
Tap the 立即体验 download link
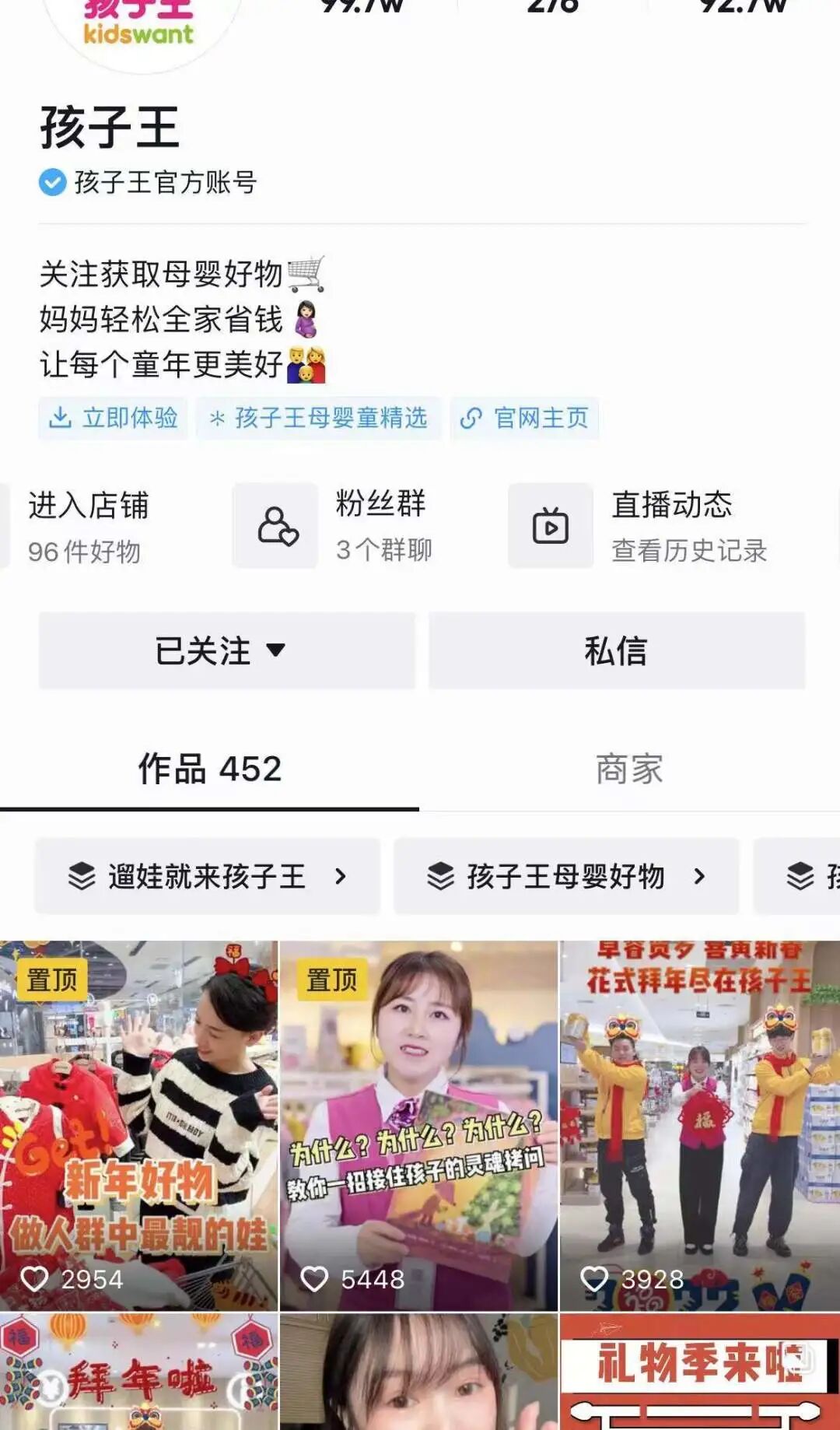(x=114, y=418)
